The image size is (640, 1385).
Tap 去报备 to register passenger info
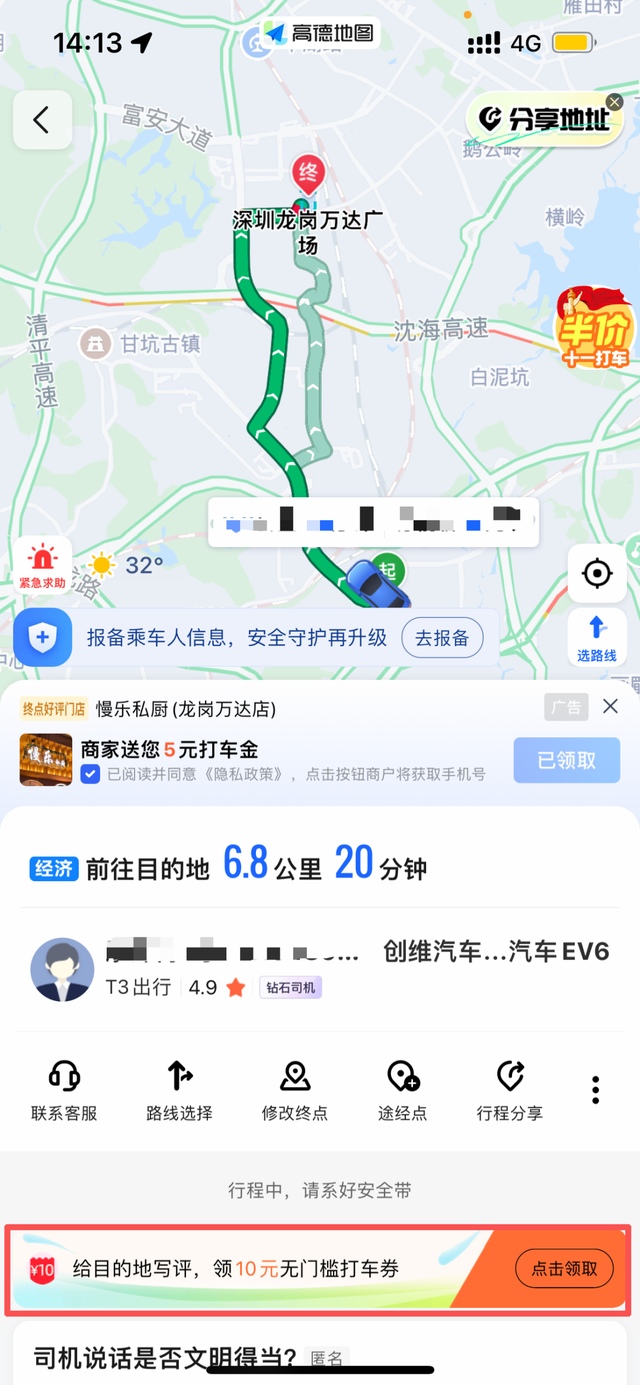tap(442, 638)
